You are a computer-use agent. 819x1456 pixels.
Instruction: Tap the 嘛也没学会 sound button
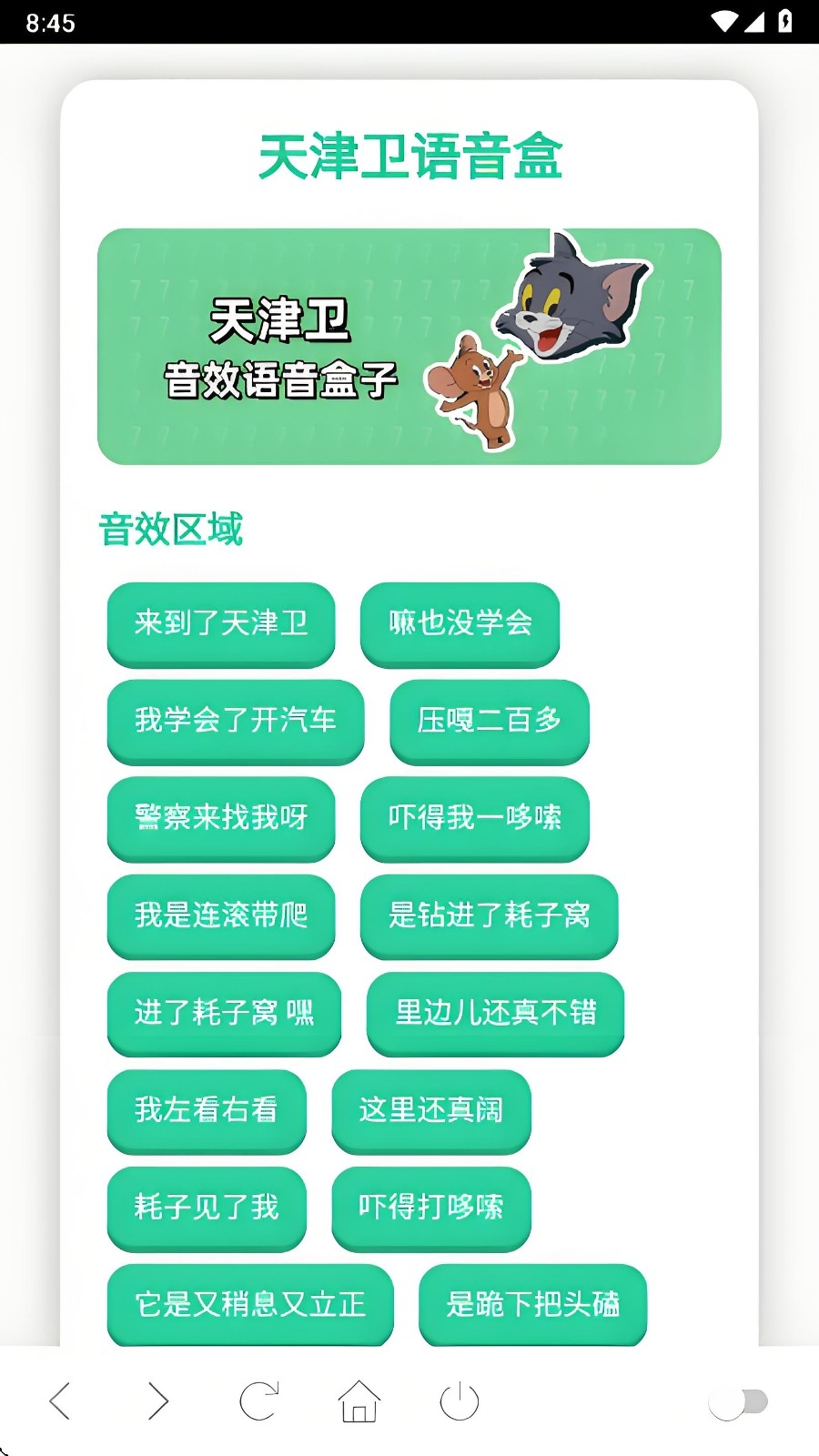point(460,623)
